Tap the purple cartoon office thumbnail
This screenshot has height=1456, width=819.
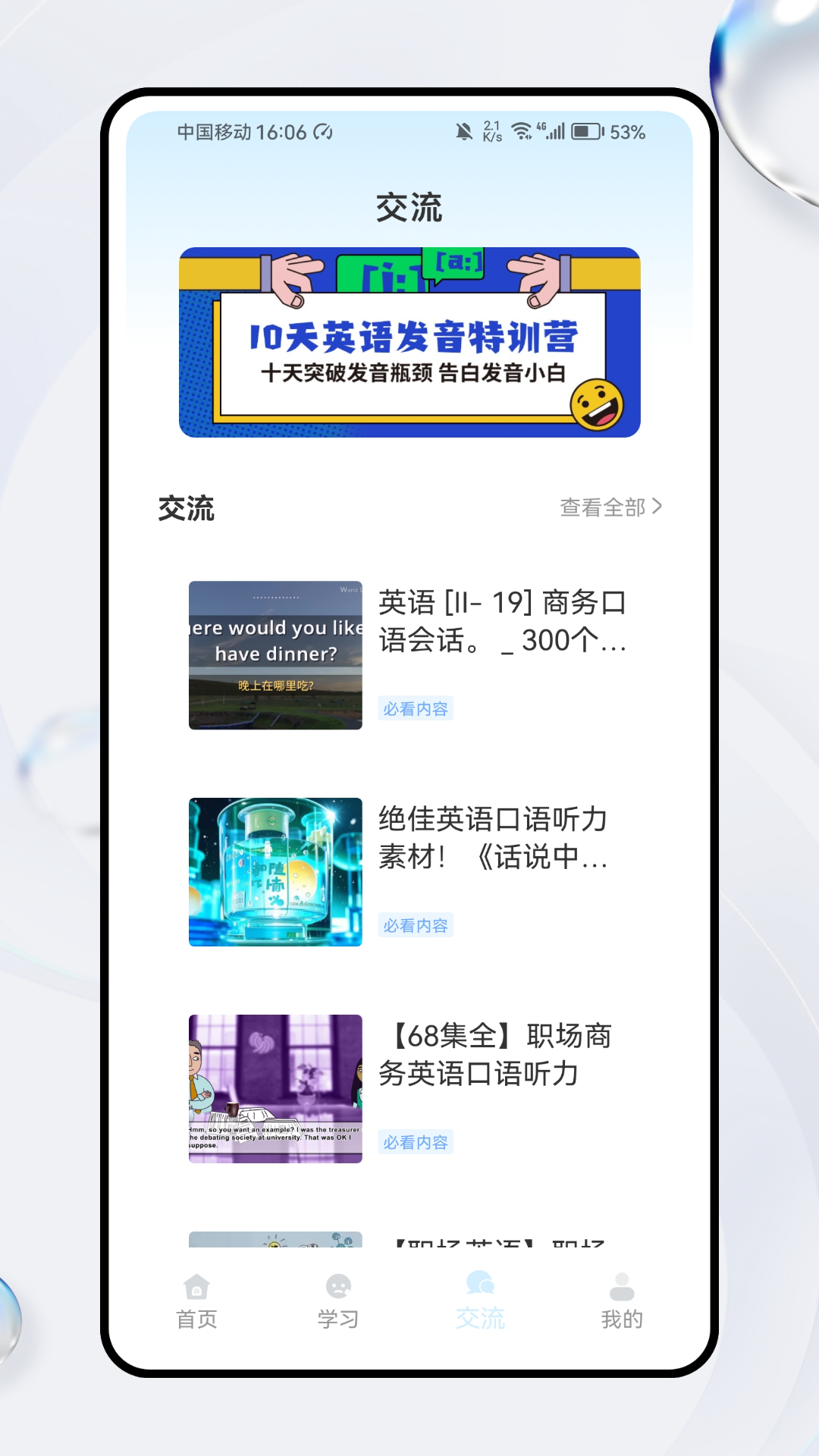point(275,1089)
